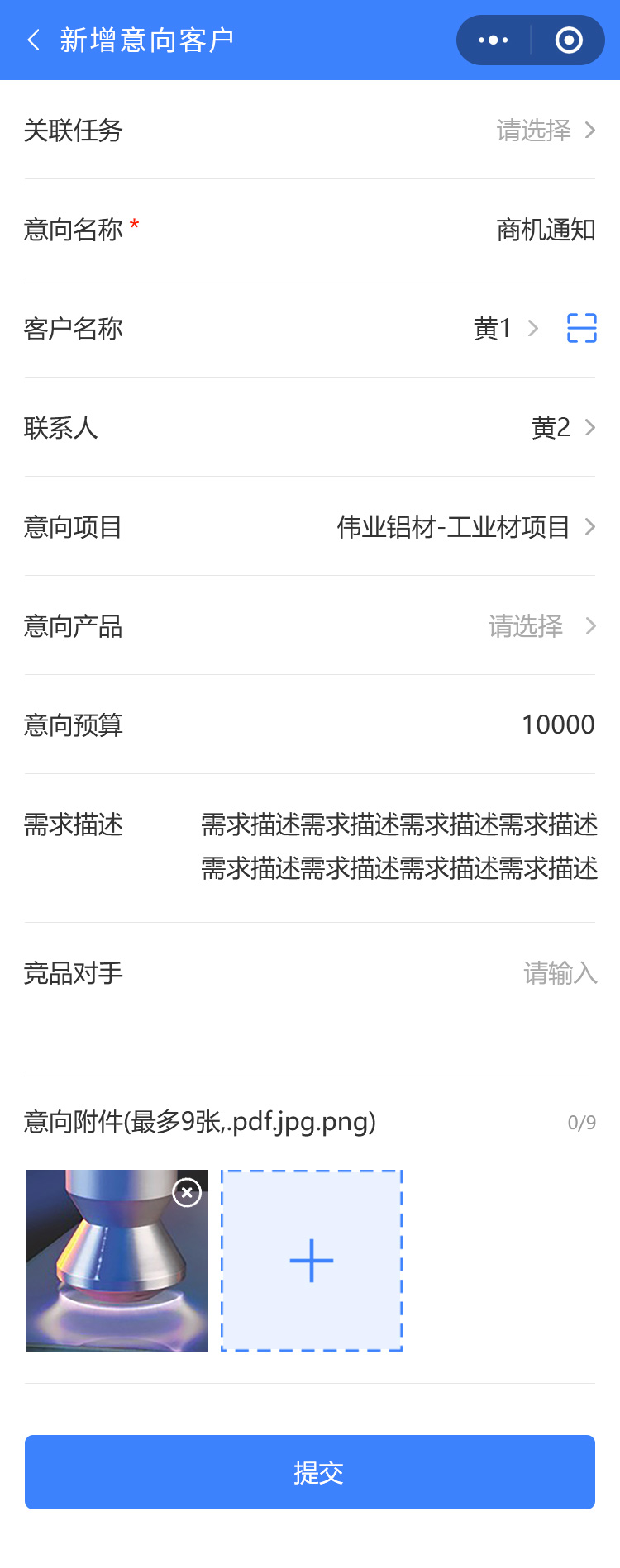Open the uploaded attachment preview
The width and height of the screenshot is (620, 1568).
point(107,1272)
